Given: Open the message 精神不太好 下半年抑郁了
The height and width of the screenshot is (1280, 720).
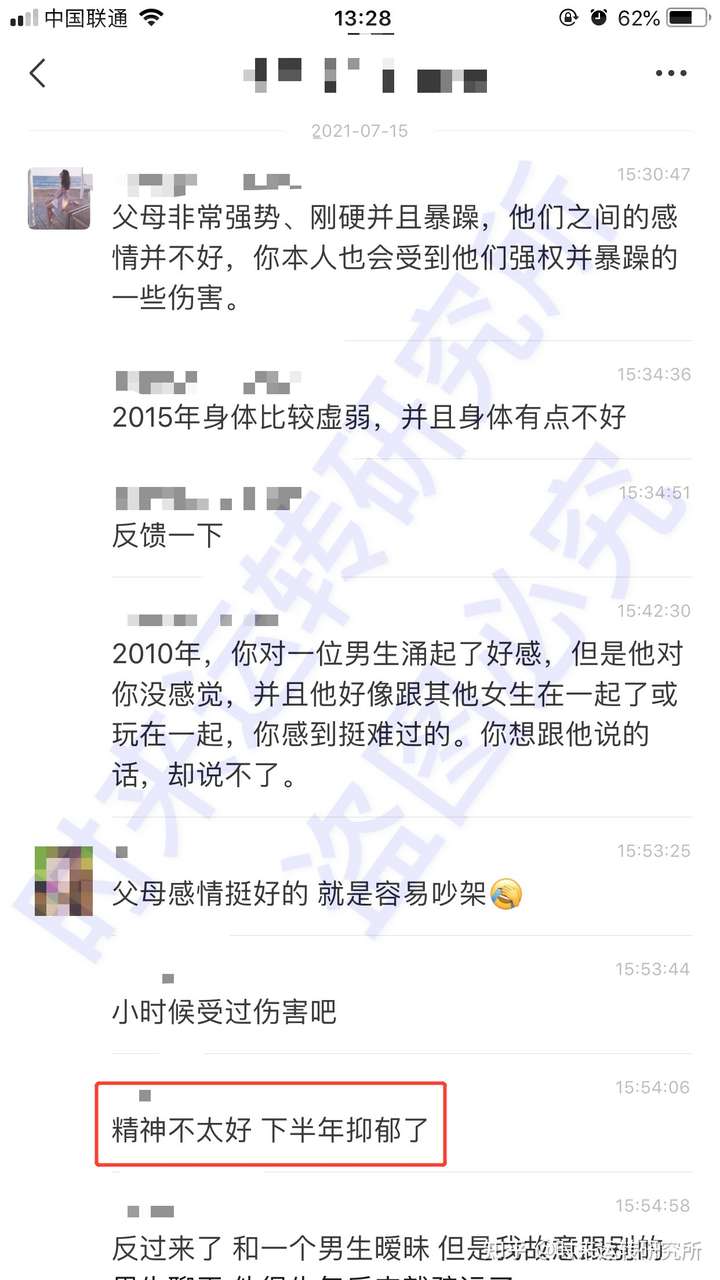Looking at the screenshot, I should click(x=270, y=1130).
